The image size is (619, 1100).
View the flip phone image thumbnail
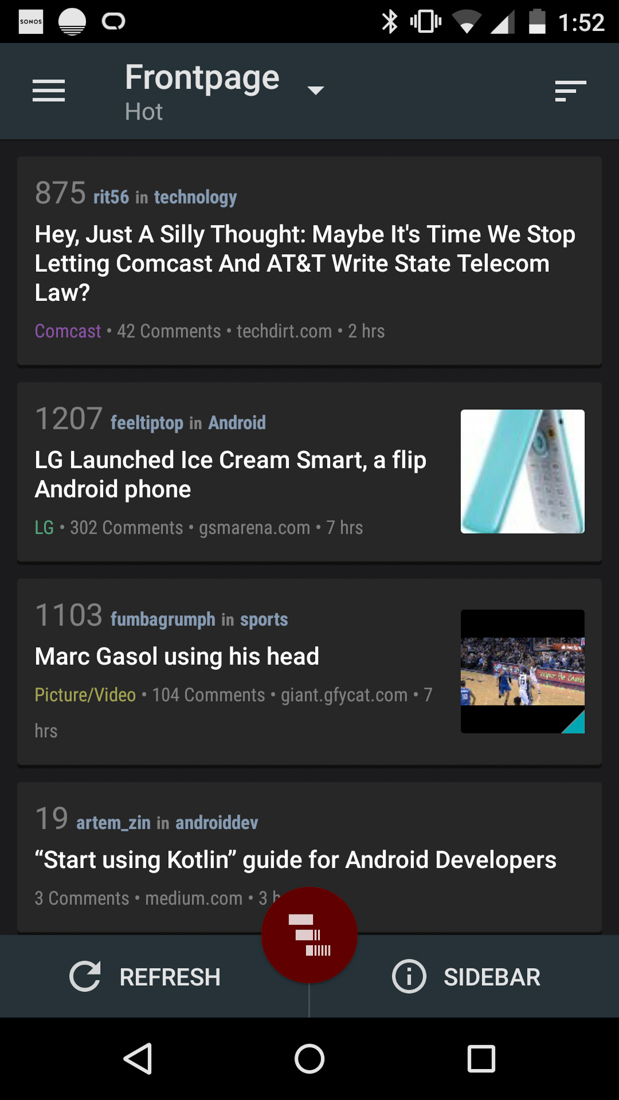pos(522,471)
